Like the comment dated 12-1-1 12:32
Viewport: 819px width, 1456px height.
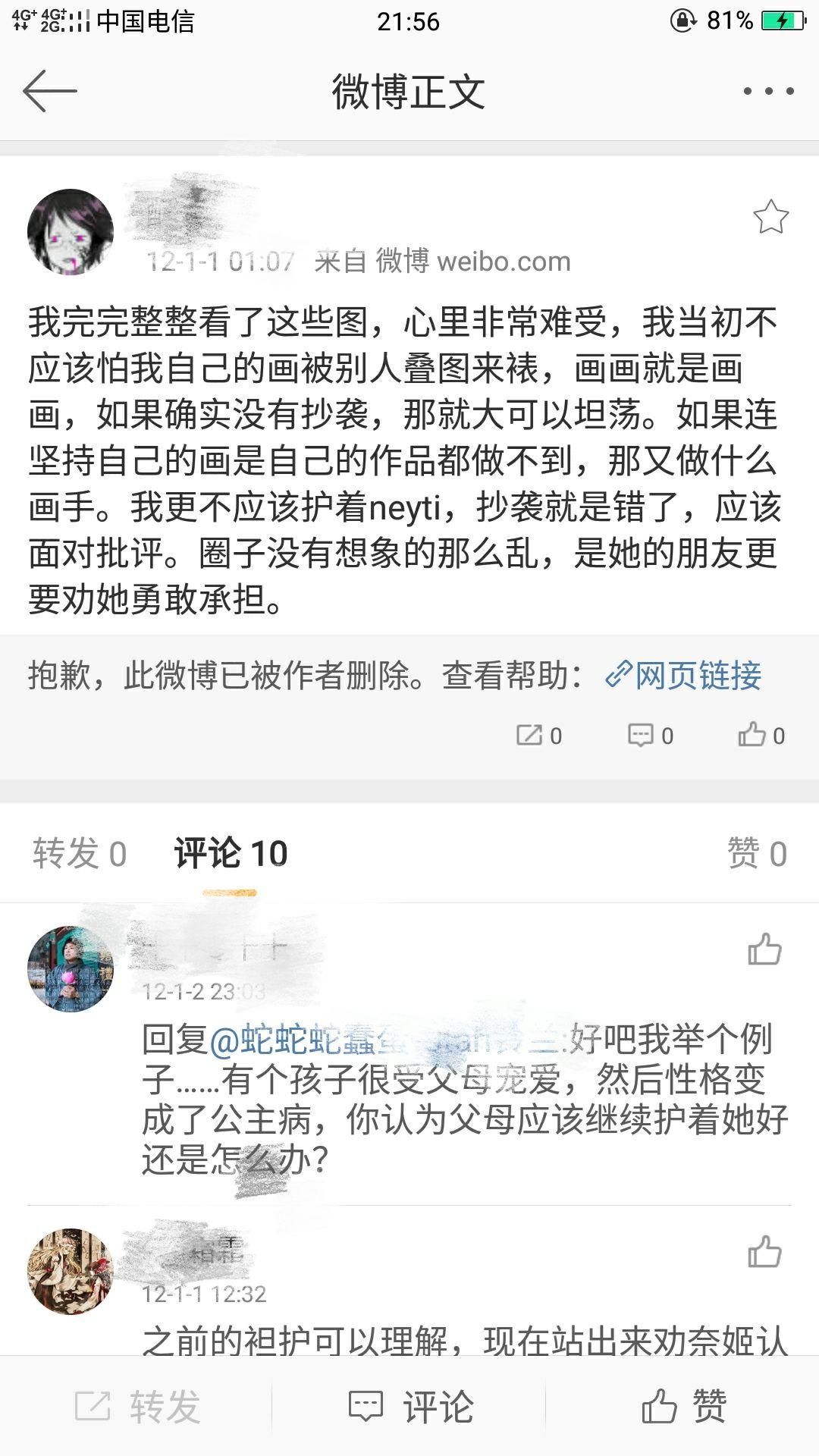pyautogui.click(x=764, y=1252)
